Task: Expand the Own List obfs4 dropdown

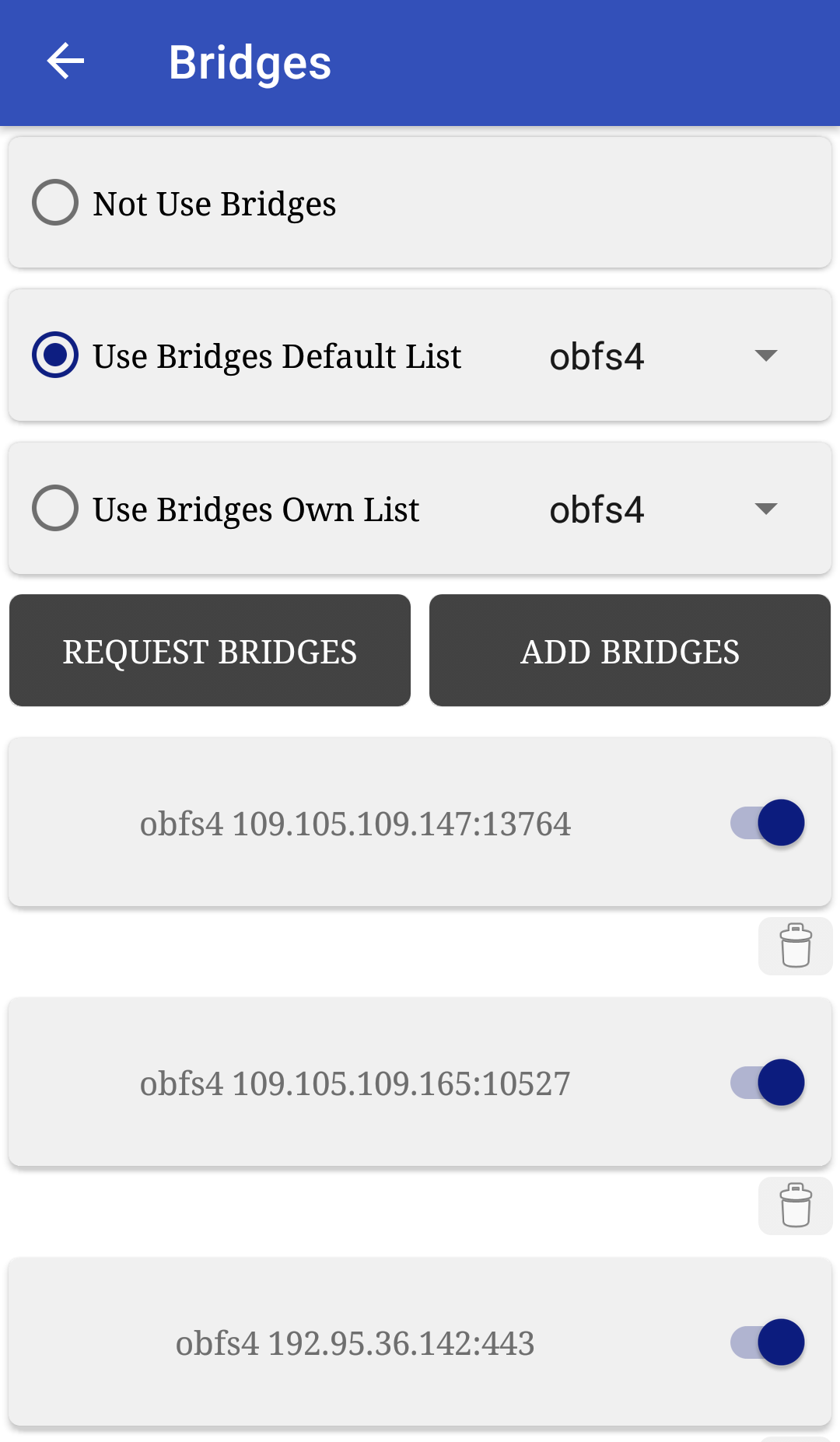Action: pos(661,509)
